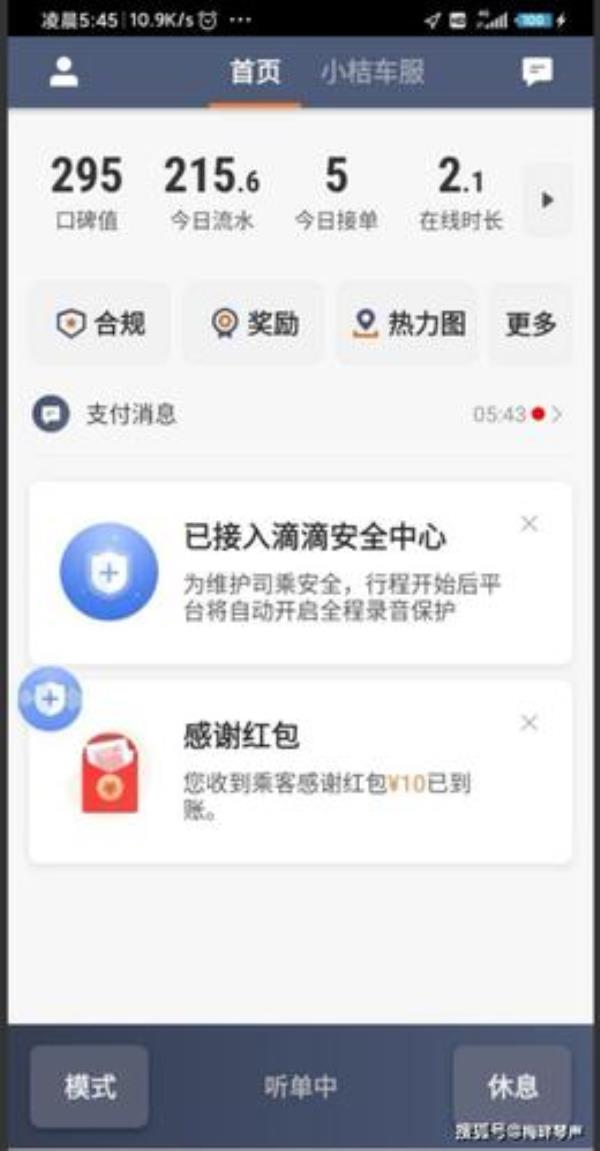Open the 合规 button
The width and height of the screenshot is (600, 1151).
click(x=99, y=323)
